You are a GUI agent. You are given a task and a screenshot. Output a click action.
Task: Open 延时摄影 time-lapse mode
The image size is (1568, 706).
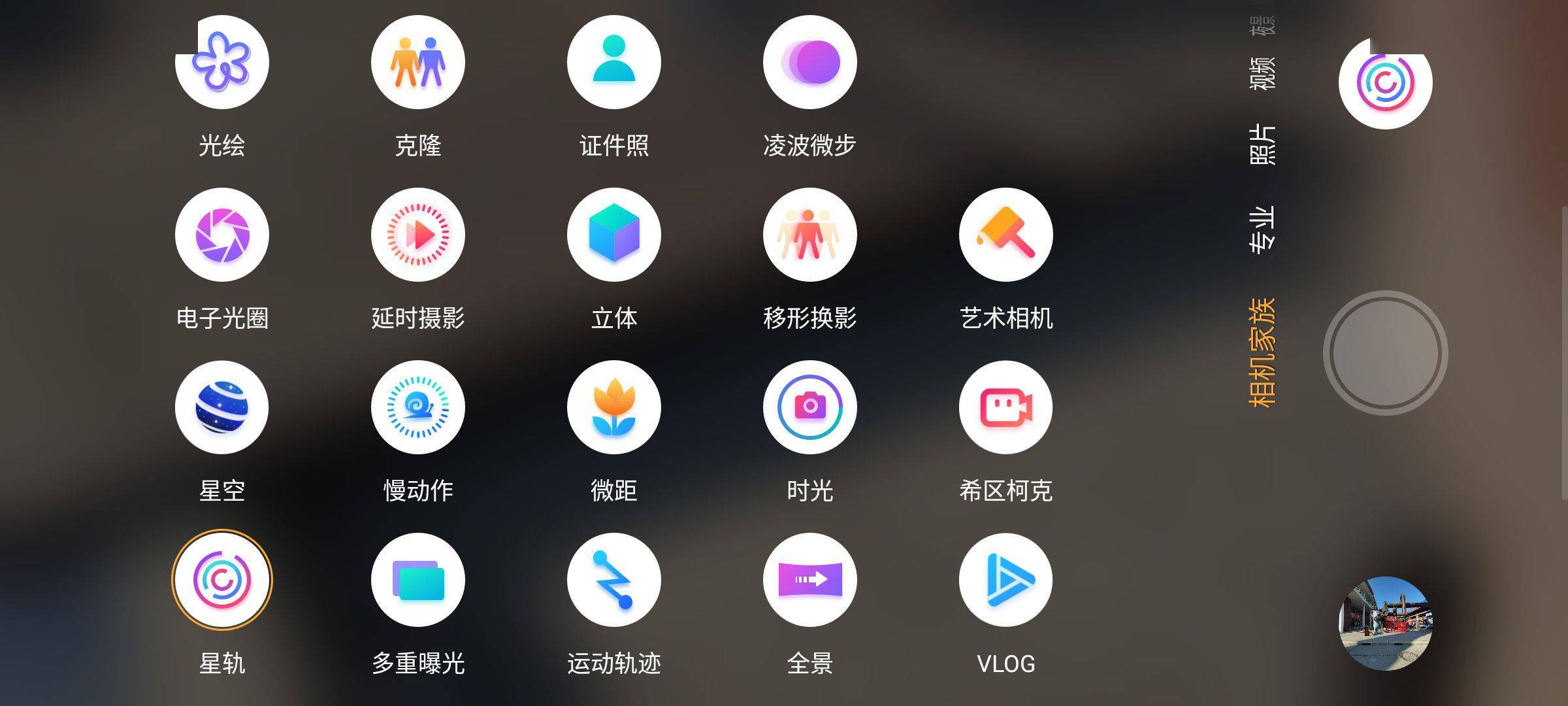coord(418,235)
